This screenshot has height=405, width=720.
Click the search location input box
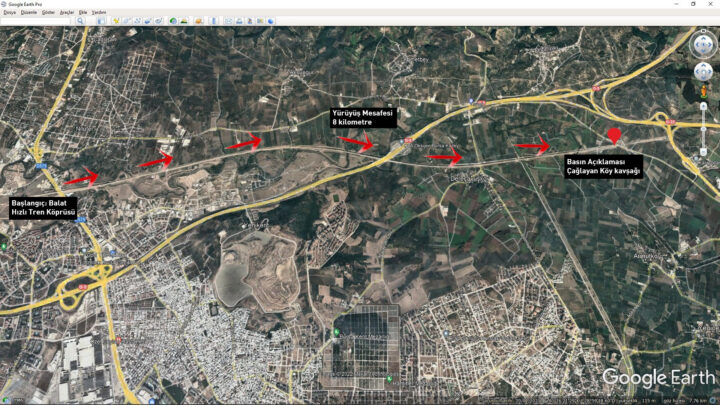(x=38, y=21)
